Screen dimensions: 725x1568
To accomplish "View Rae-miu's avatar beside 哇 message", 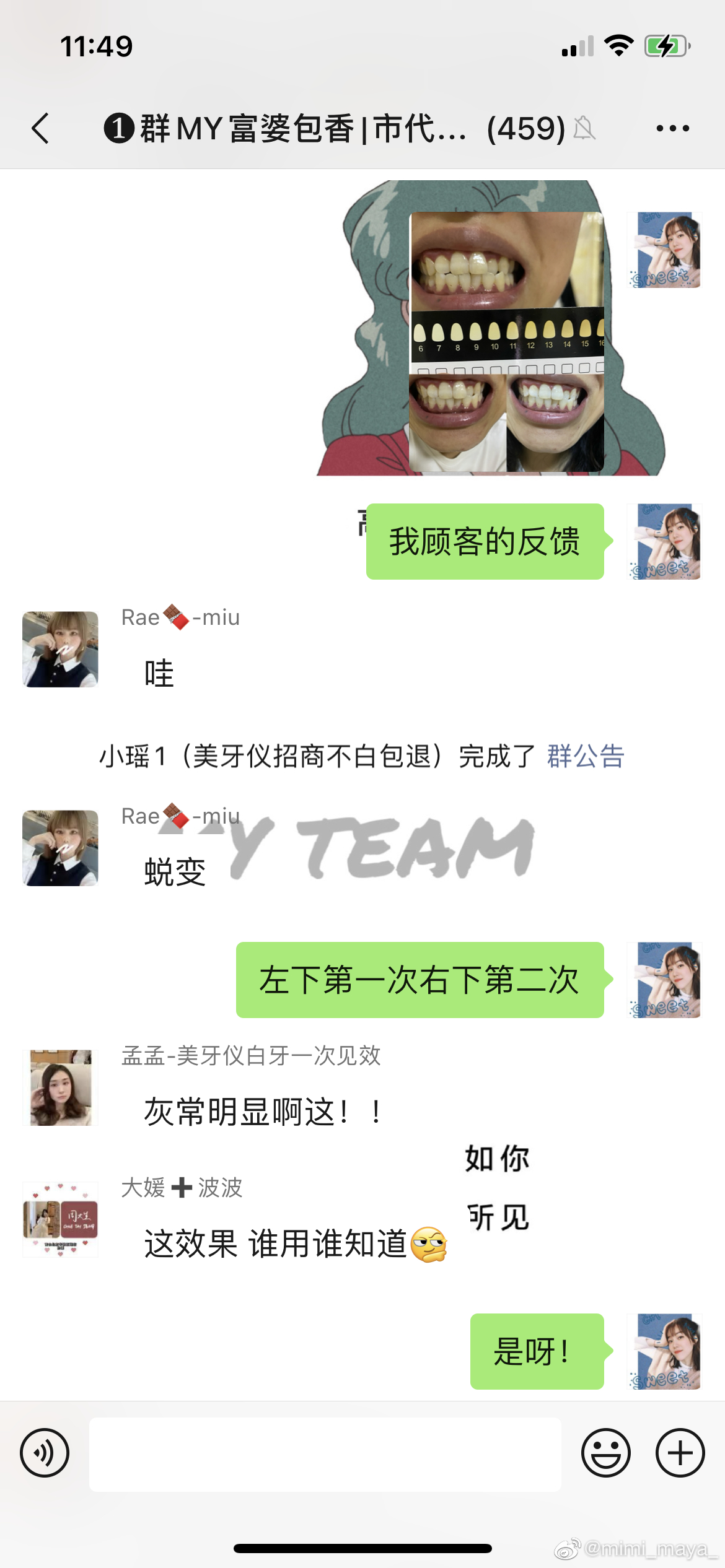I will [60, 649].
